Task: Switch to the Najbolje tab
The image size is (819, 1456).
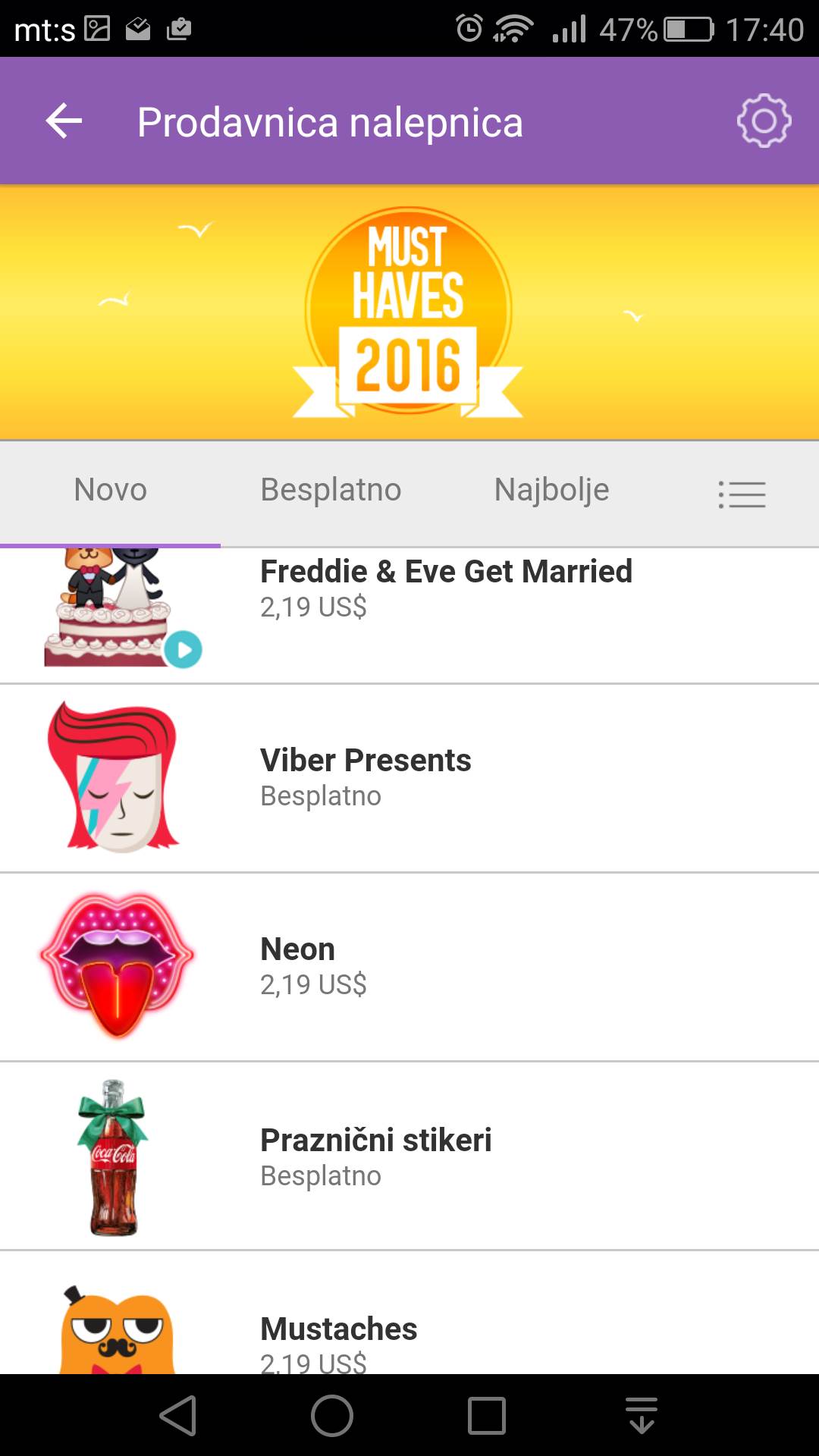Action: pos(551,491)
